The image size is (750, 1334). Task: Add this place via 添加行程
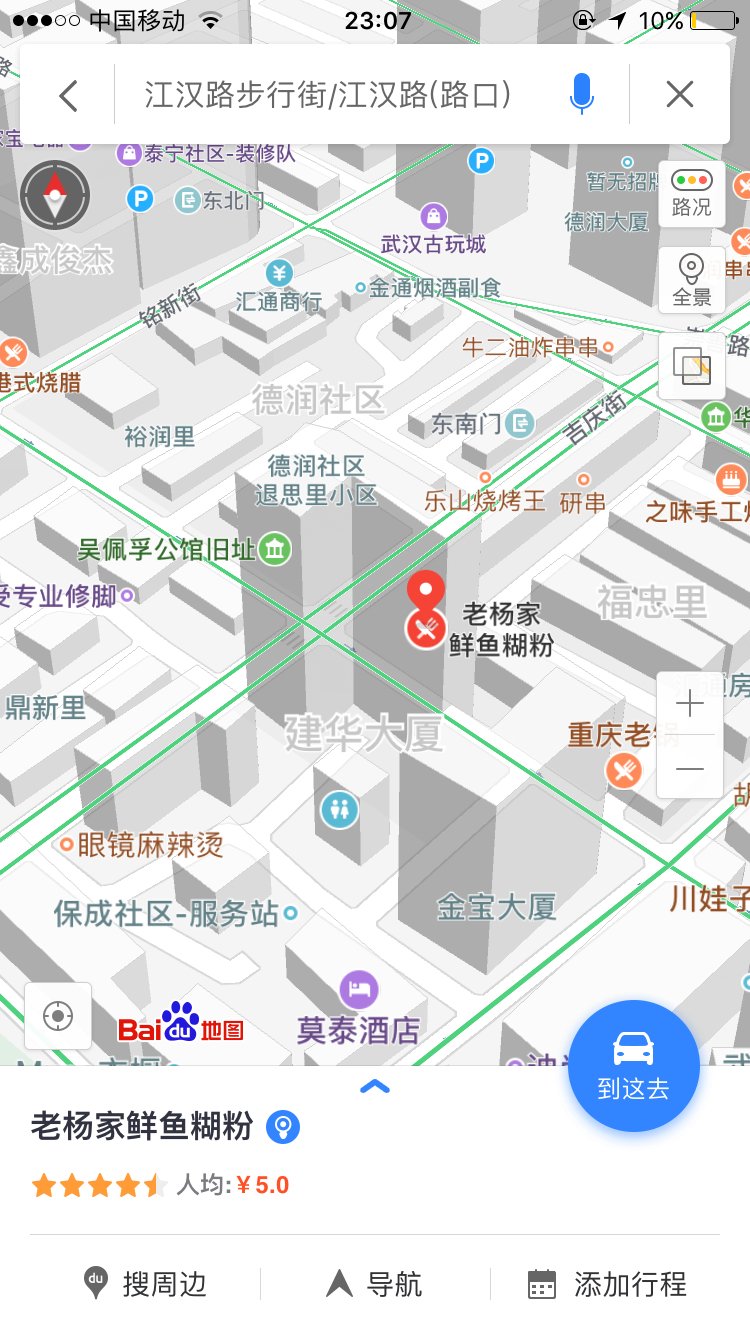[x=607, y=1284]
